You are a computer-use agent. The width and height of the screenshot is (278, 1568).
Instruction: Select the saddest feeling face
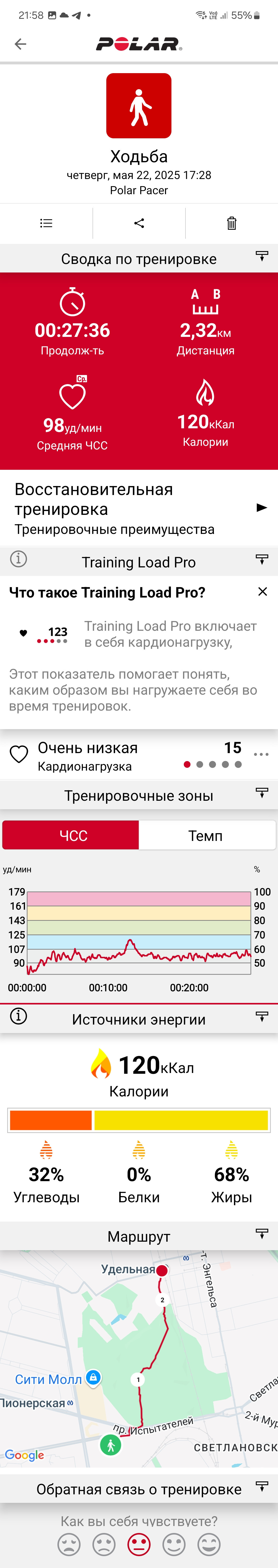pos(69,1545)
